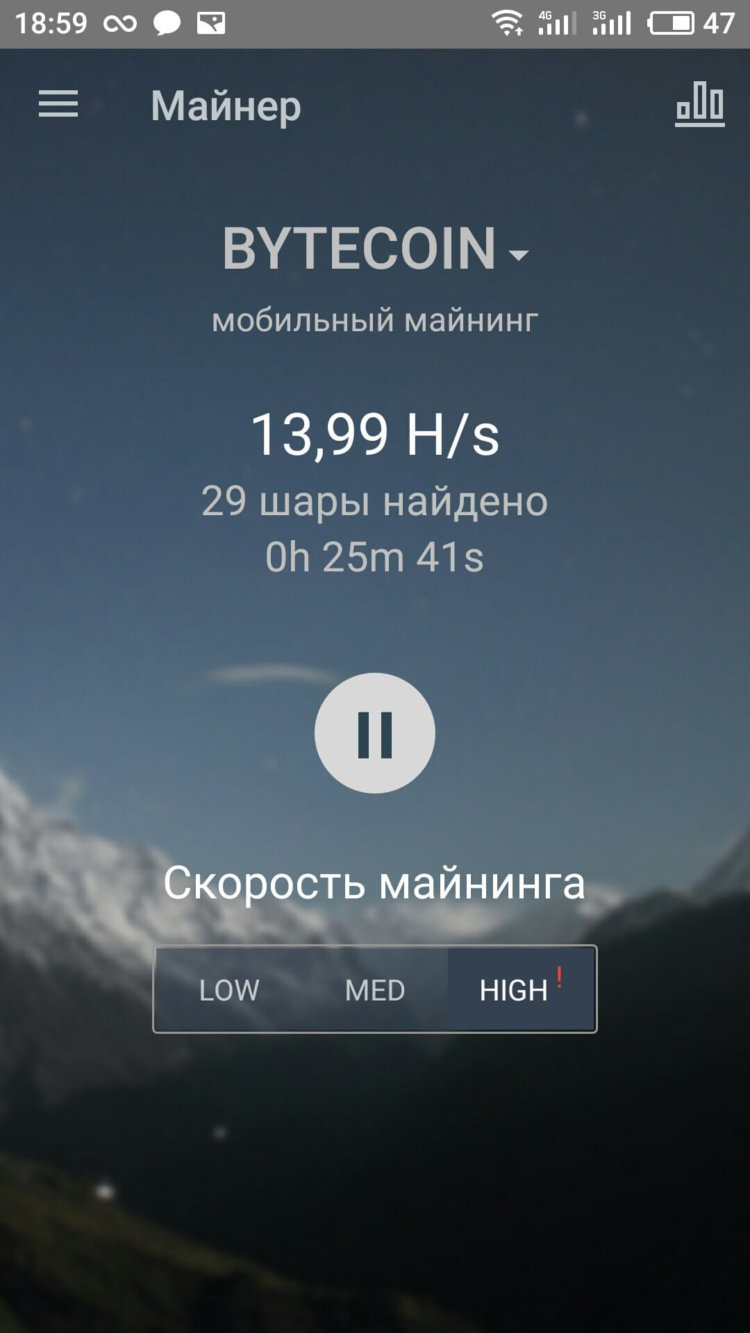The image size is (750, 1333).
Task: Tap the mining speed selector bar
Action: click(374, 989)
